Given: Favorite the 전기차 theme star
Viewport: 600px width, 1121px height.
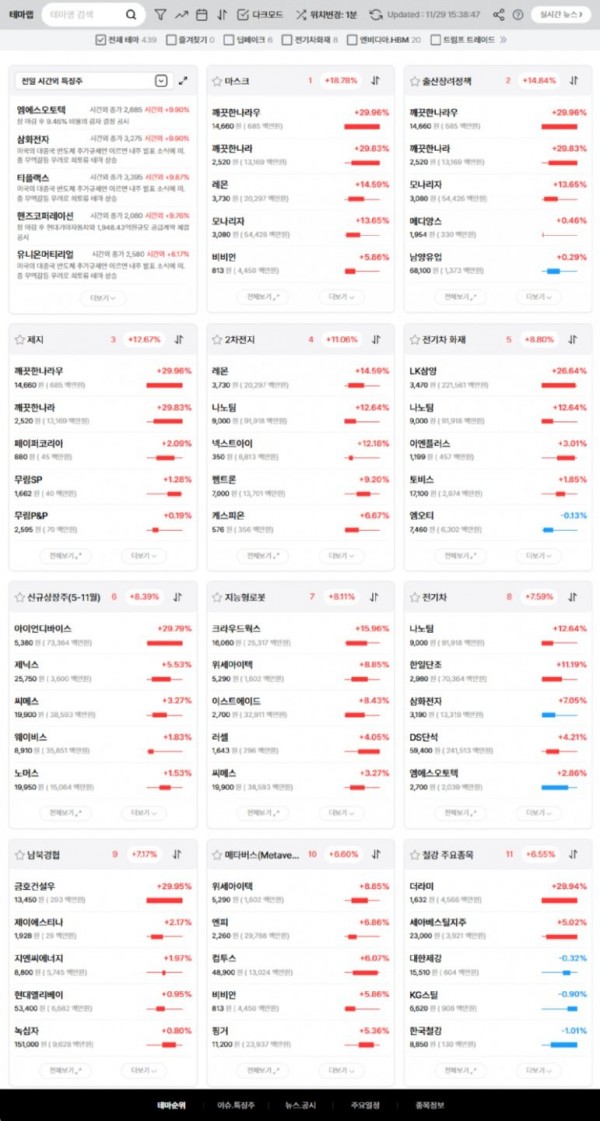Looking at the screenshot, I should 414,597.
